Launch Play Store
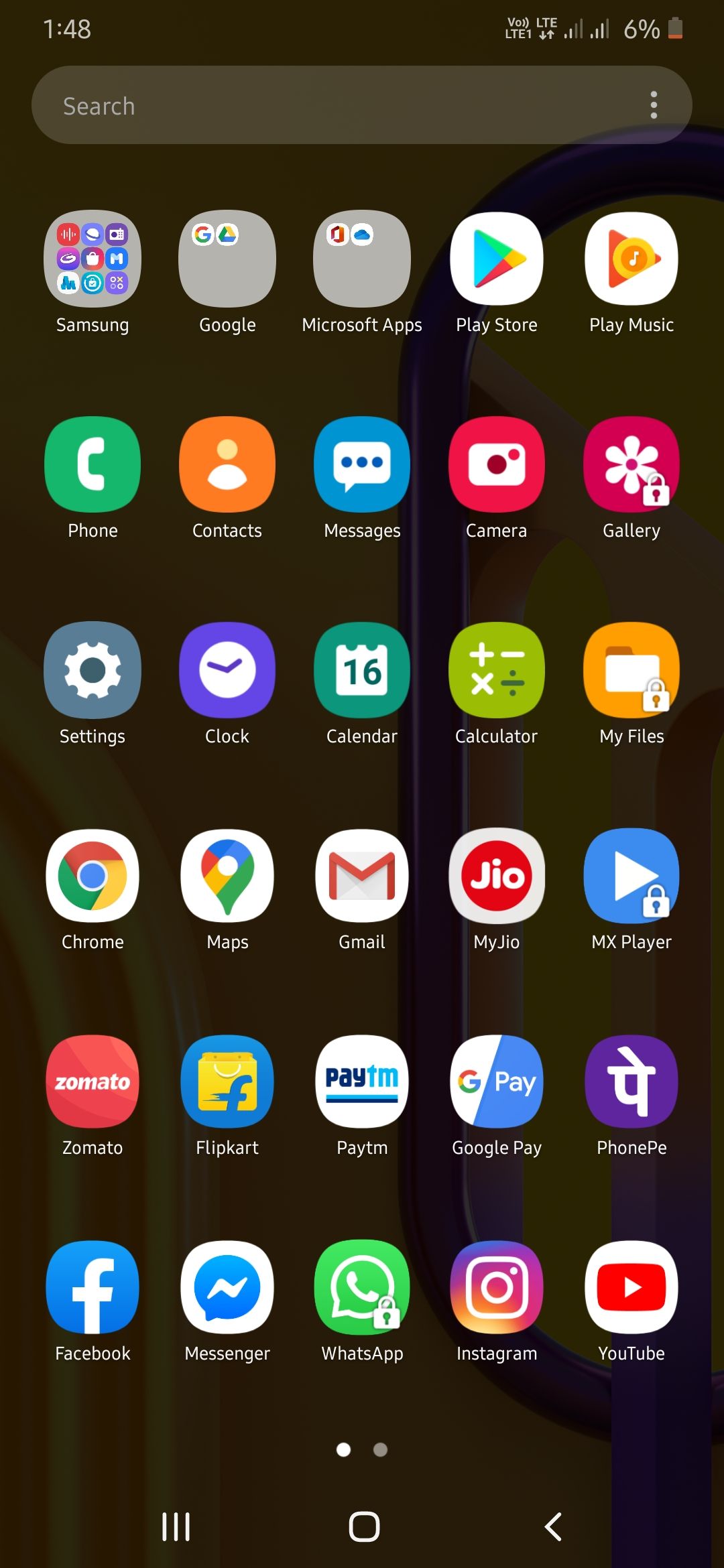The image size is (724, 1568). click(497, 259)
